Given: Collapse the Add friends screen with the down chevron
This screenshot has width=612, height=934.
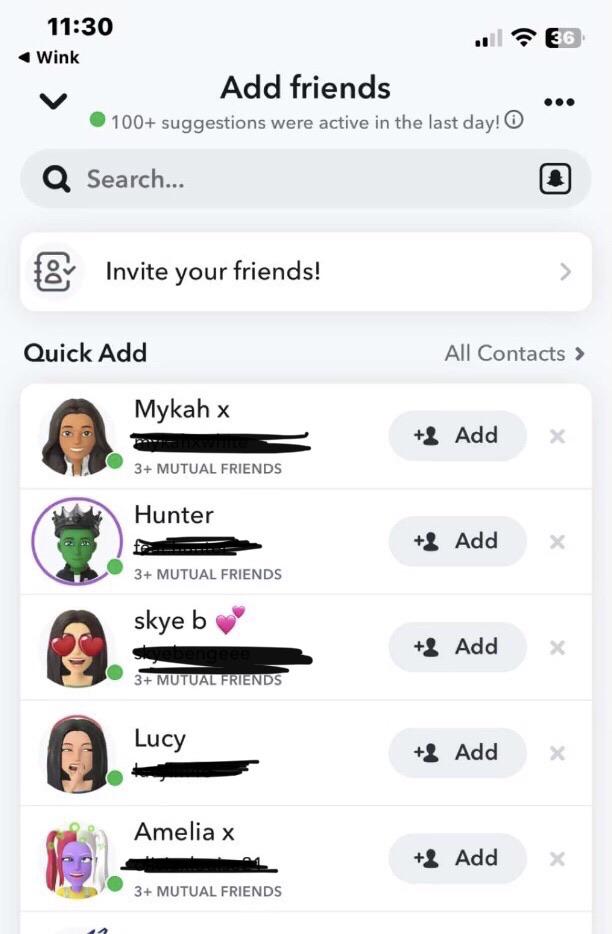Looking at the screenshot, I should (x=53, y=101).
